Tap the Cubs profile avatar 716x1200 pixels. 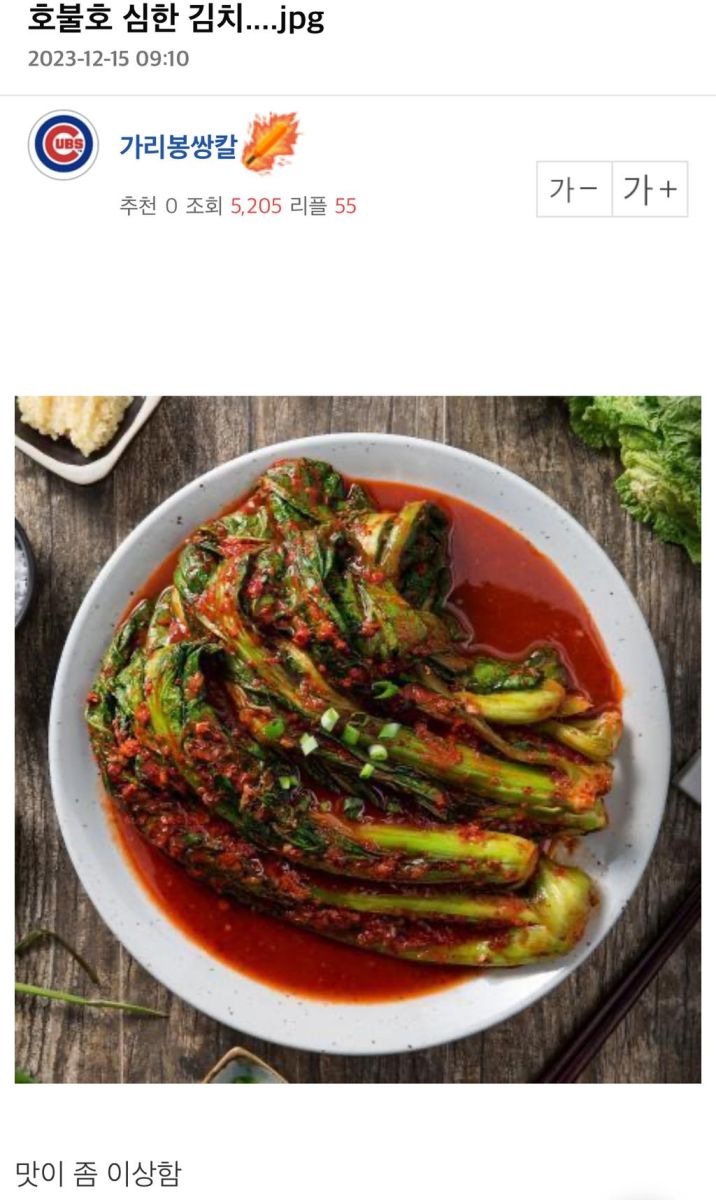pyautogui.click(x=63, y=145)
